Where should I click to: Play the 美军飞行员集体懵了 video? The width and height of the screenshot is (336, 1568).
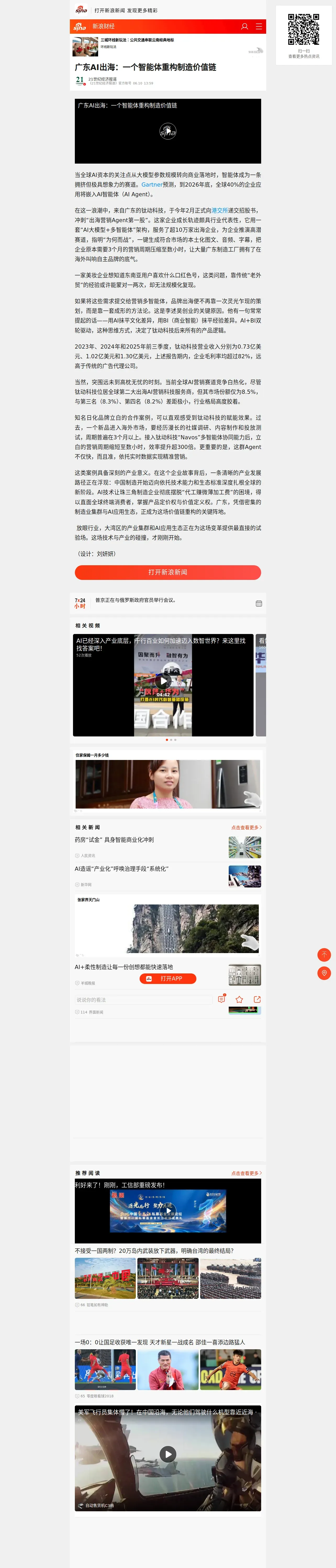[x=168, y=1454]
